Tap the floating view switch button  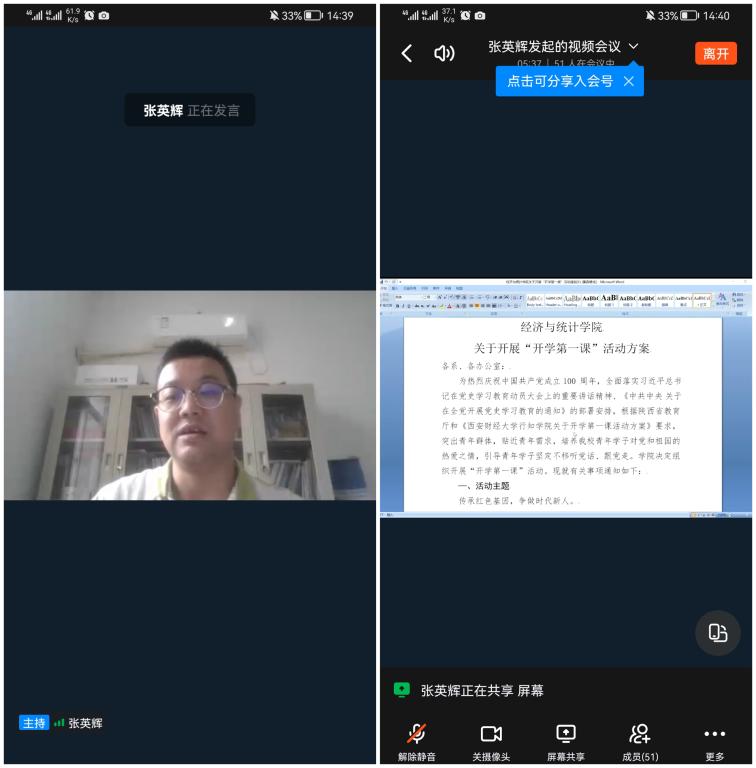coord(717,632)
